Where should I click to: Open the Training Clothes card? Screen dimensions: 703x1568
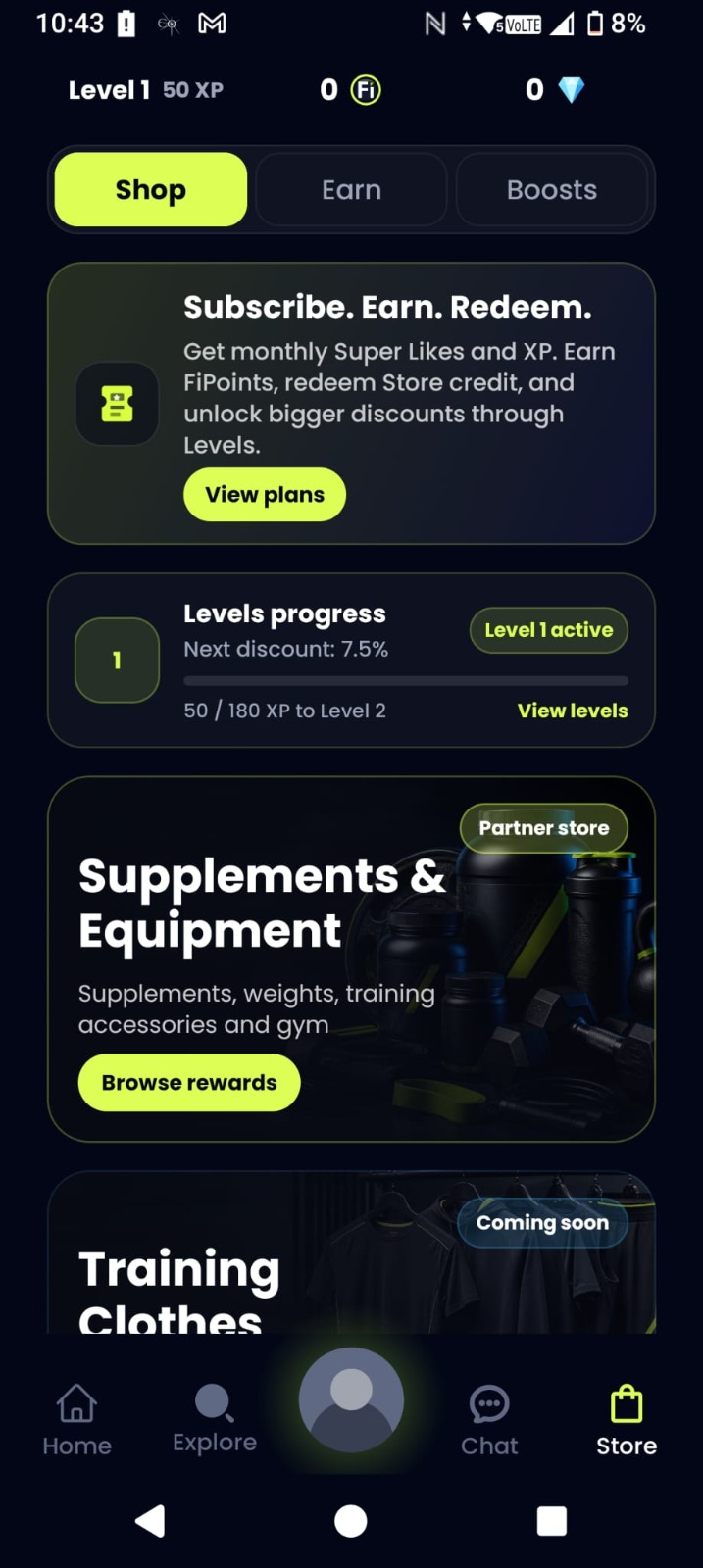coord(351,1252)
